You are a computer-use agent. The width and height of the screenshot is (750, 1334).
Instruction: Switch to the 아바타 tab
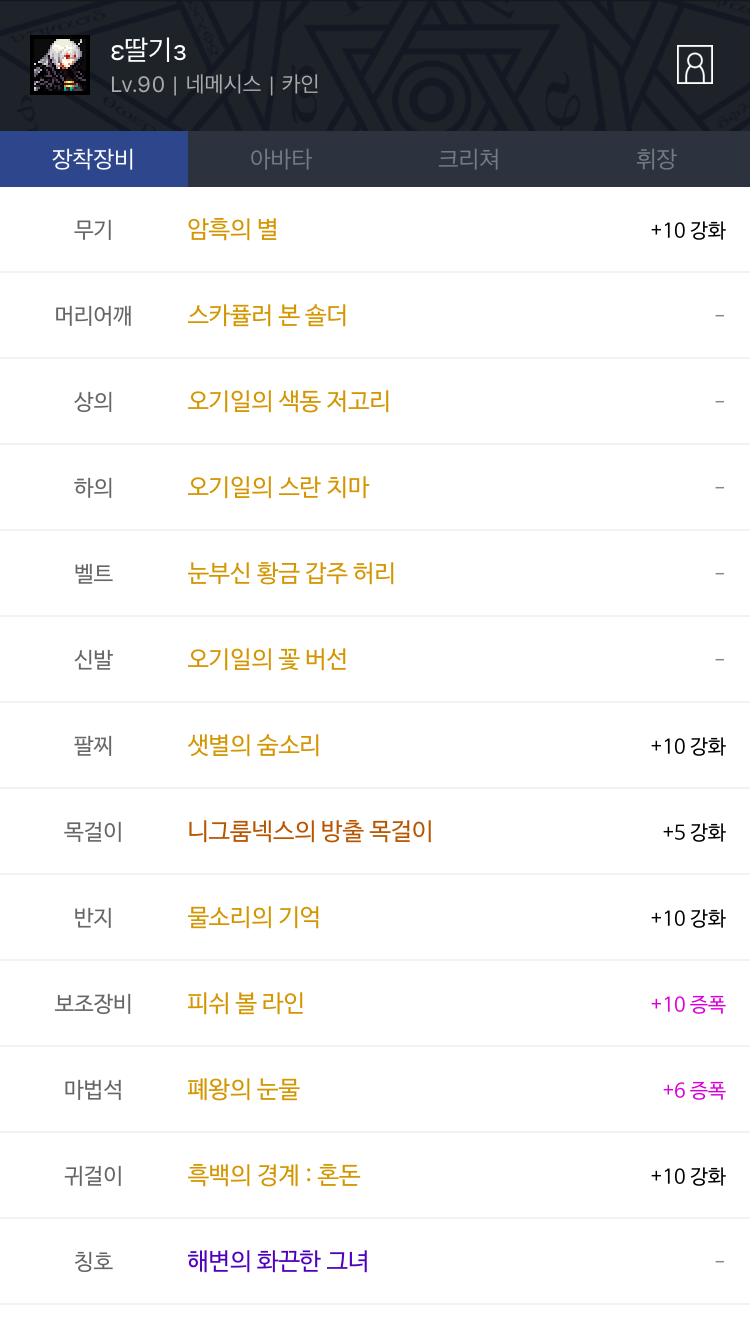coord(281,159)
